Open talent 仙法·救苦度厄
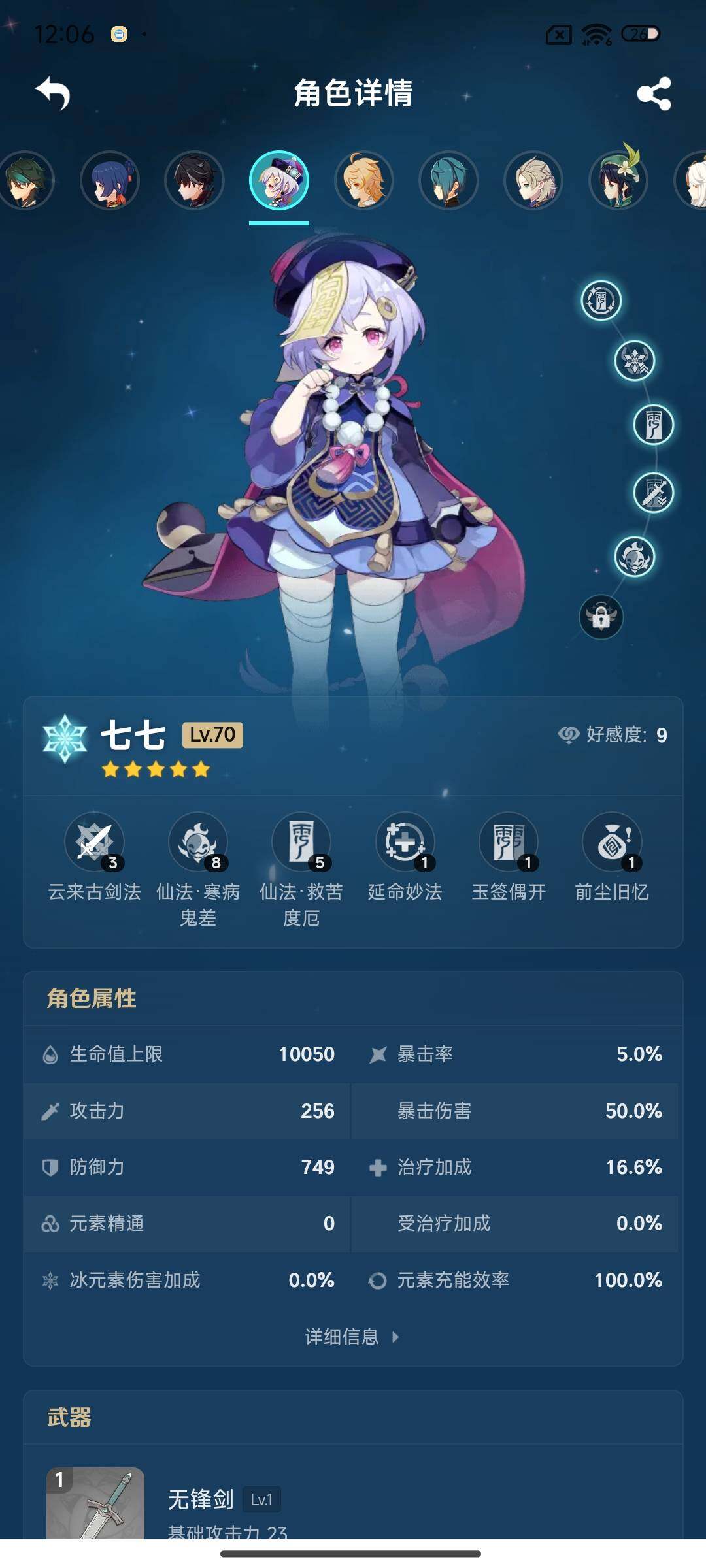The height and width of the screenshot is (1568, 706). (301, 843)
